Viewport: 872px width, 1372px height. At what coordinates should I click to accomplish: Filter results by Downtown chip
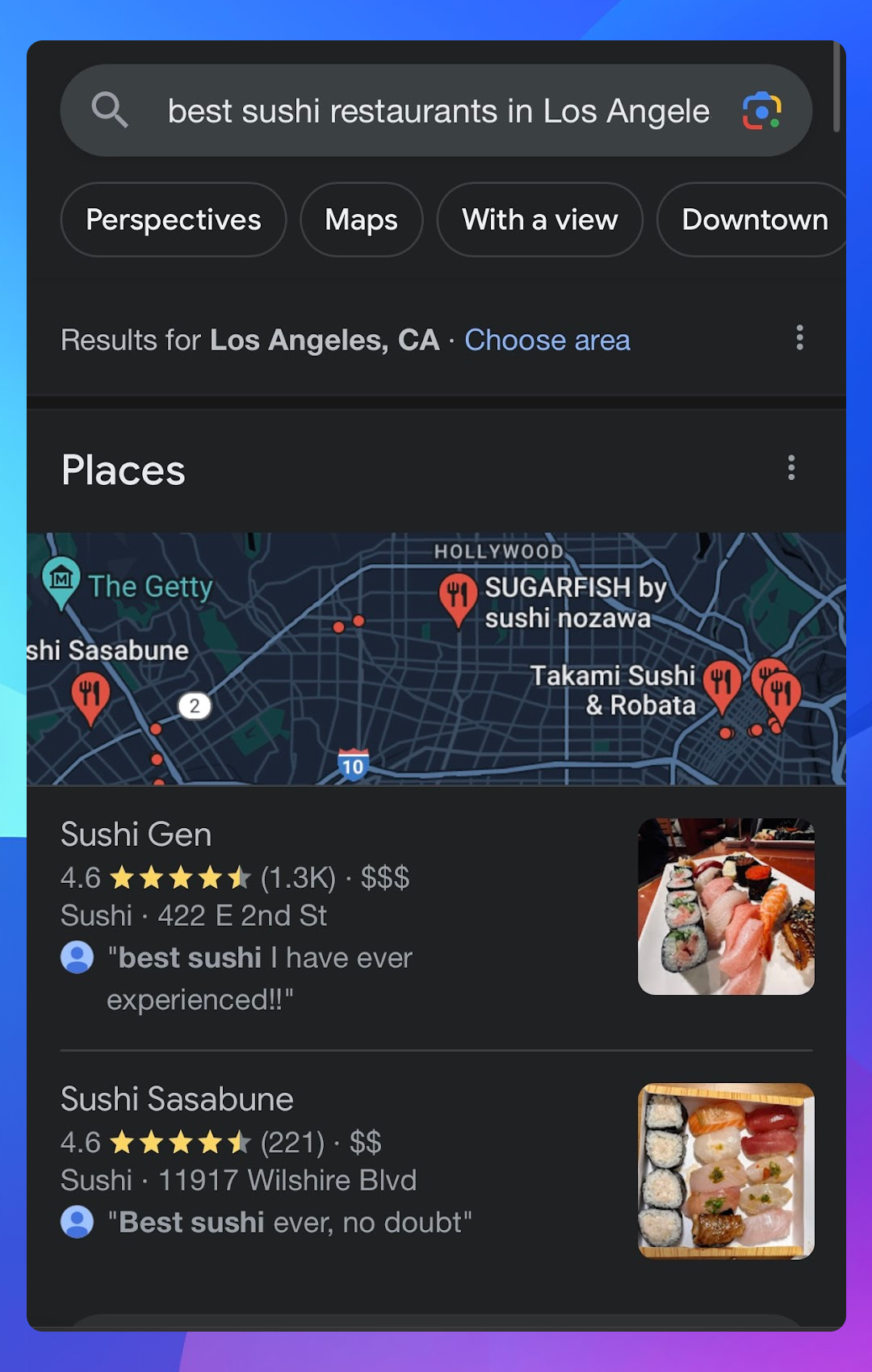(x=754, y=220)
